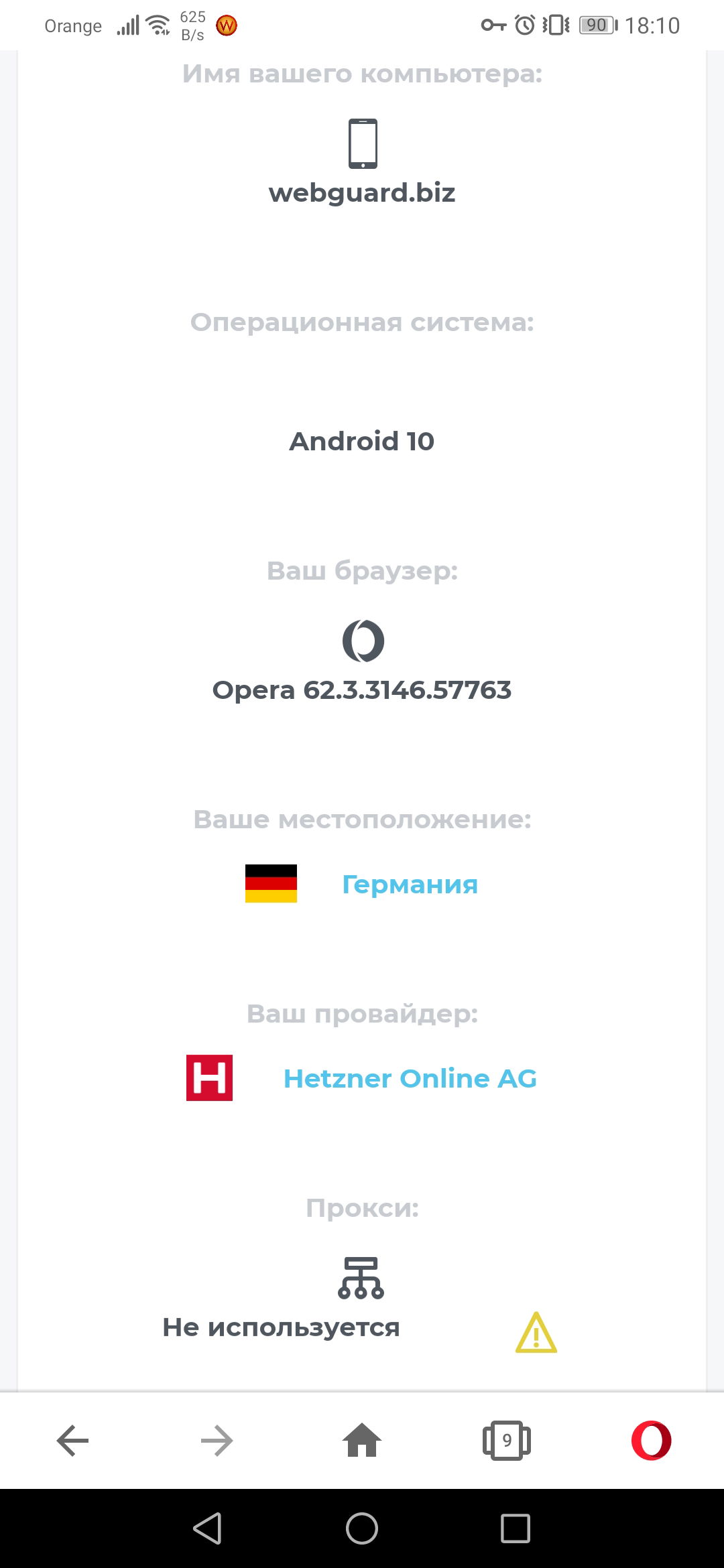The image size is (724, 1568).
Task: Go forward to the next page
Action: coord(217,1441)
